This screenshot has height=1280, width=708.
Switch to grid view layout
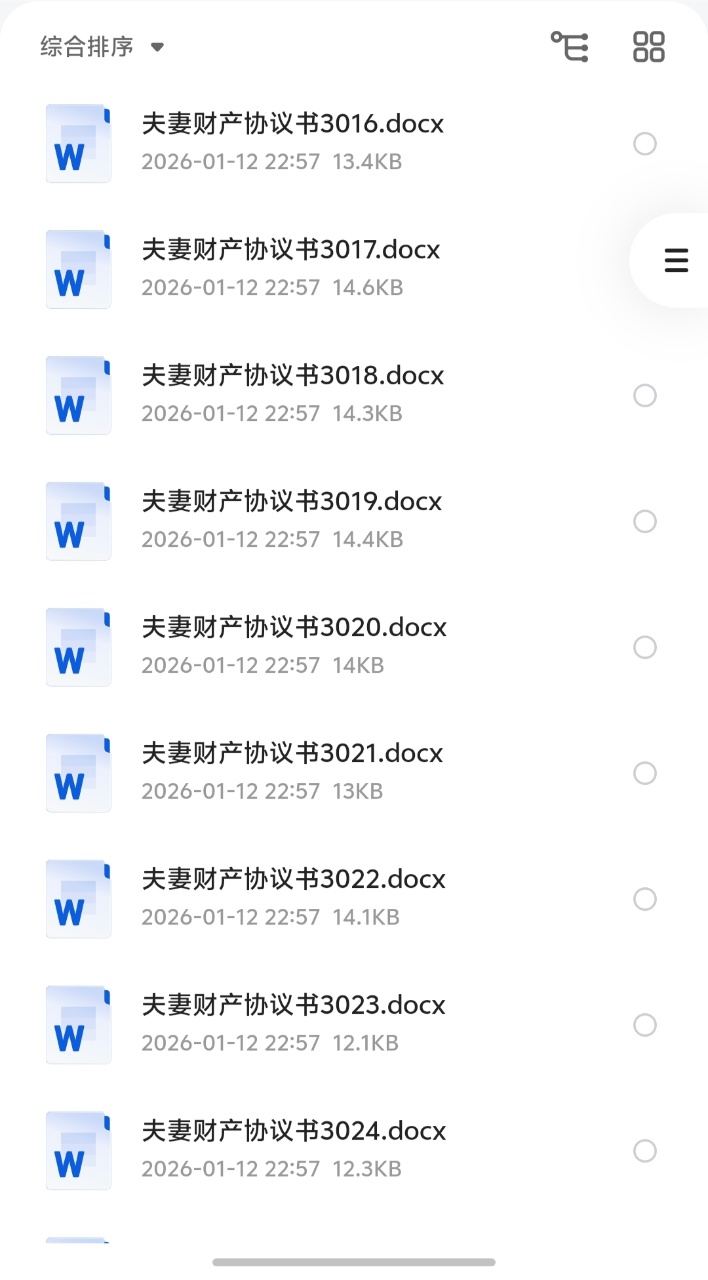[649, 46]
